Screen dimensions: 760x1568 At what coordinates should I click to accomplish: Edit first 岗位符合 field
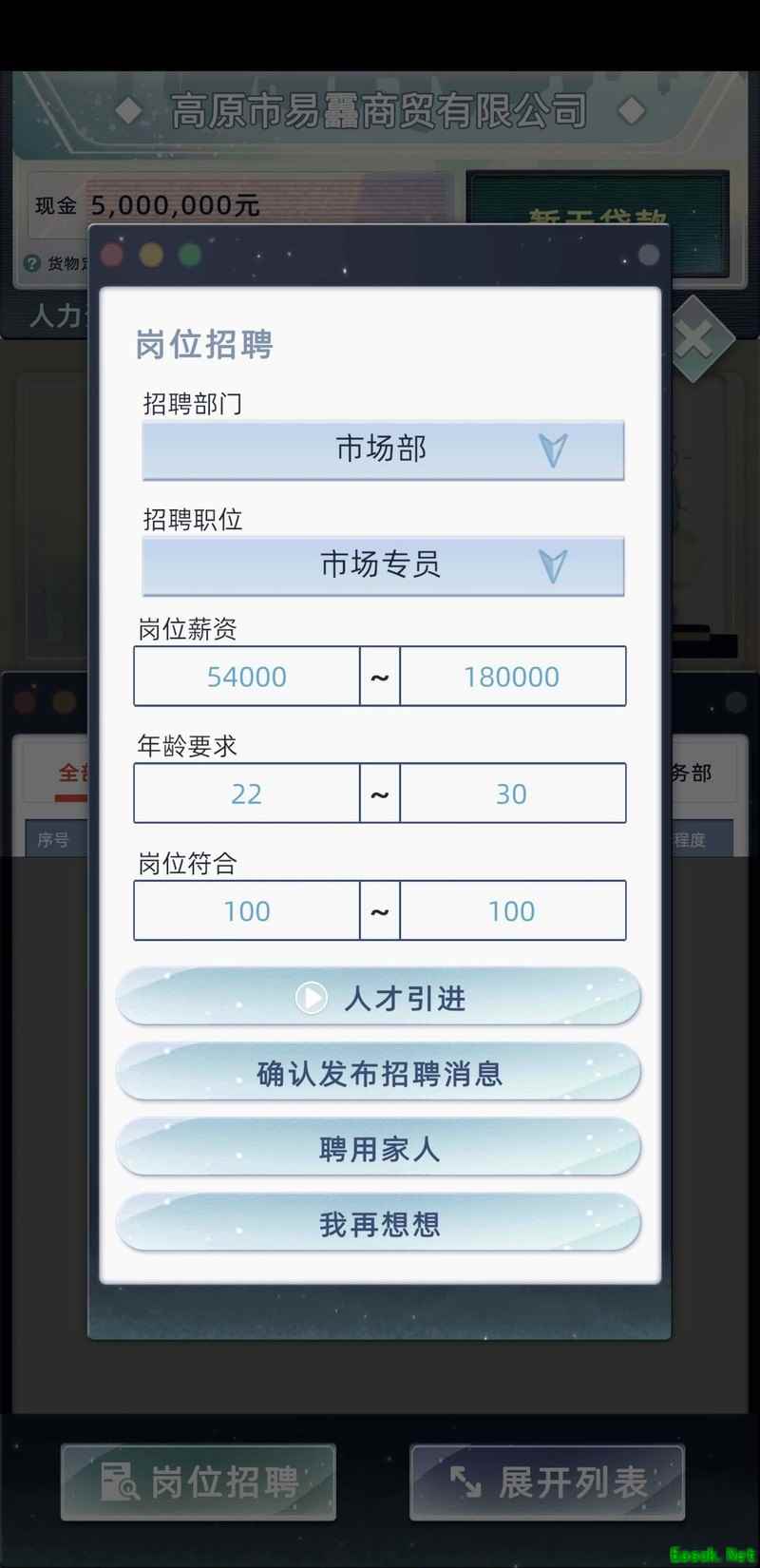246,910
